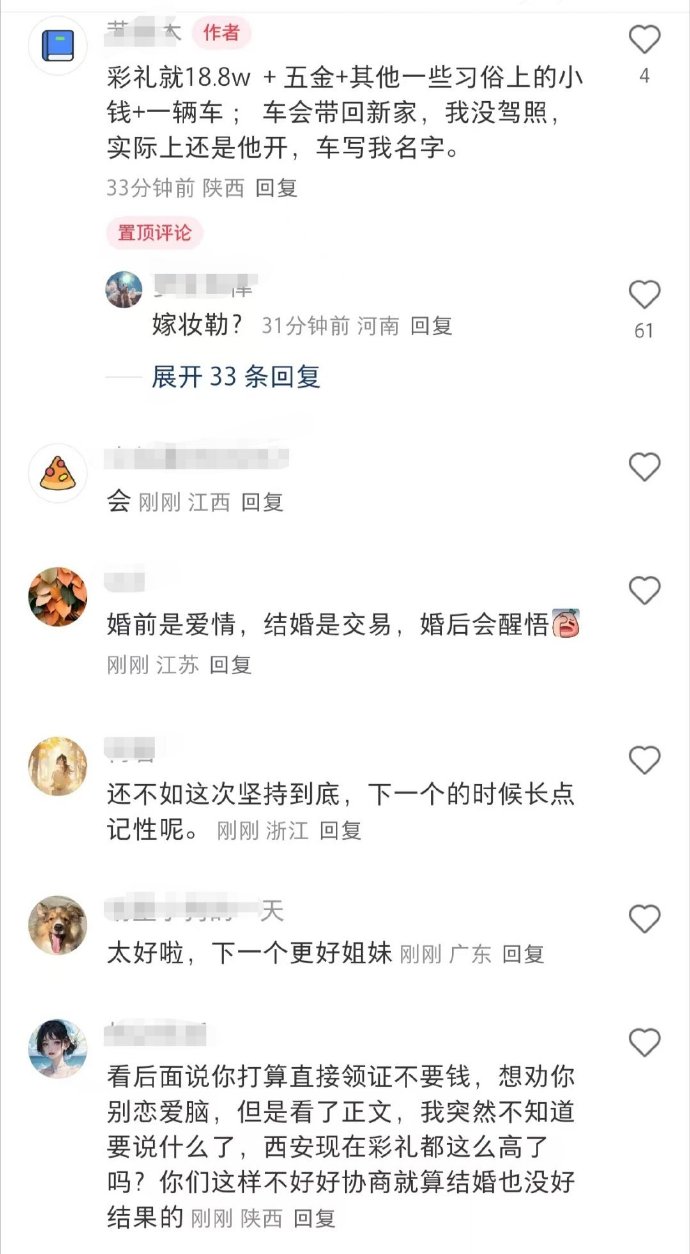Like the short comment 会 from 江西
This screenshot has height=1254, width=690.
[644, 467]
